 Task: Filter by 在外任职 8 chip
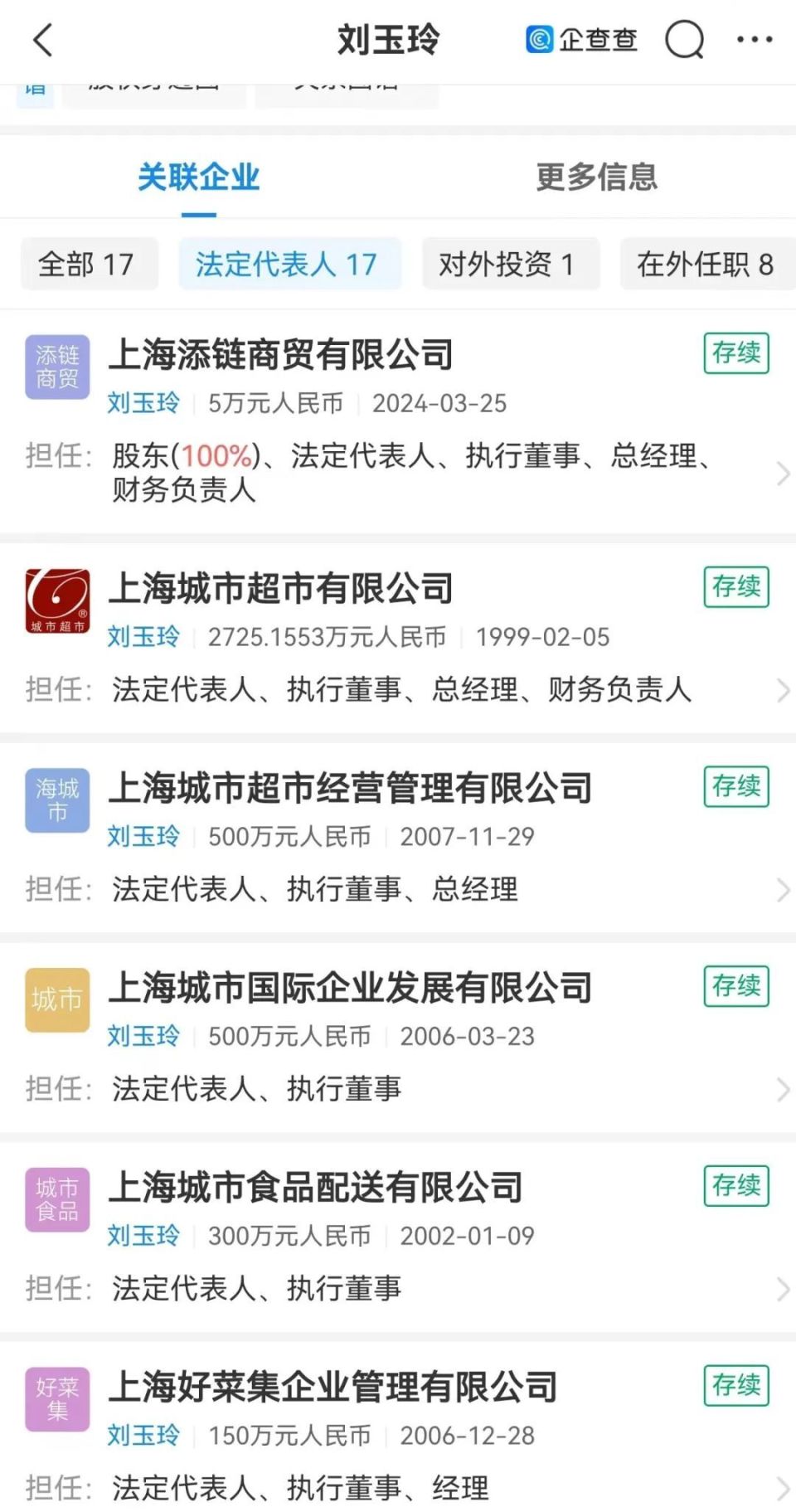tap(707, 264)
